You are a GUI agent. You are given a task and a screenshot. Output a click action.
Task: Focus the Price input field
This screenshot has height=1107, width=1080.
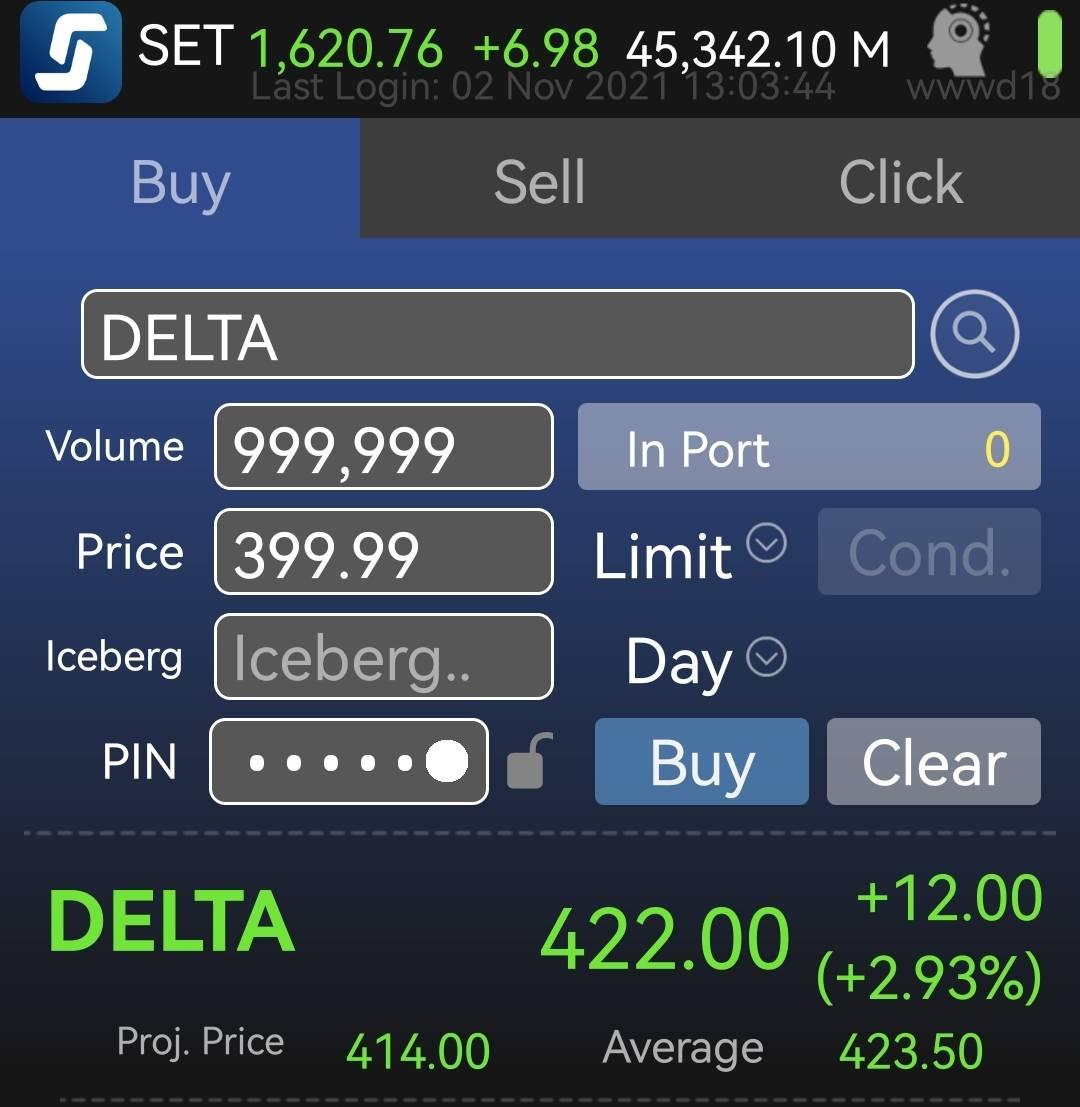pos(384,552)
